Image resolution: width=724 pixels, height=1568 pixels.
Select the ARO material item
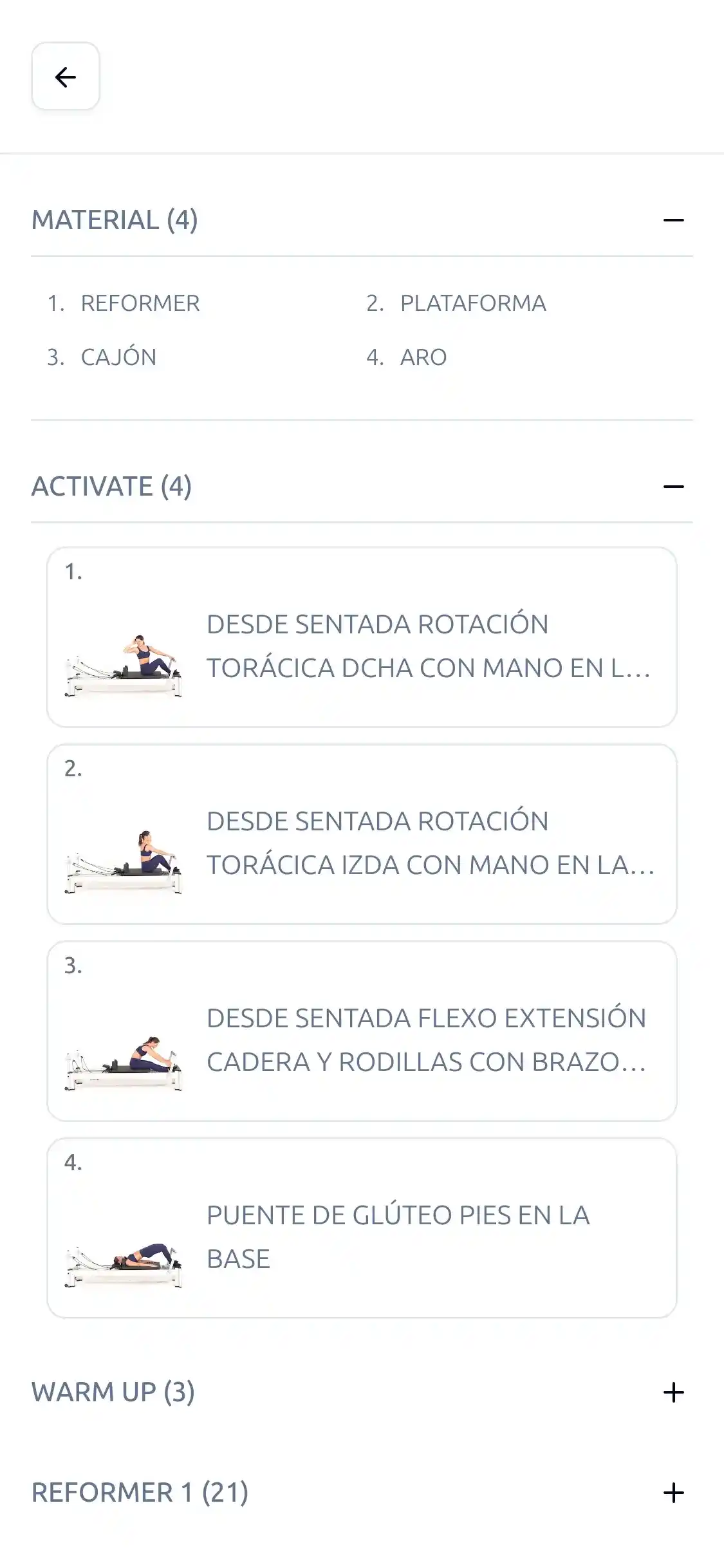click(x=424, y=357)
